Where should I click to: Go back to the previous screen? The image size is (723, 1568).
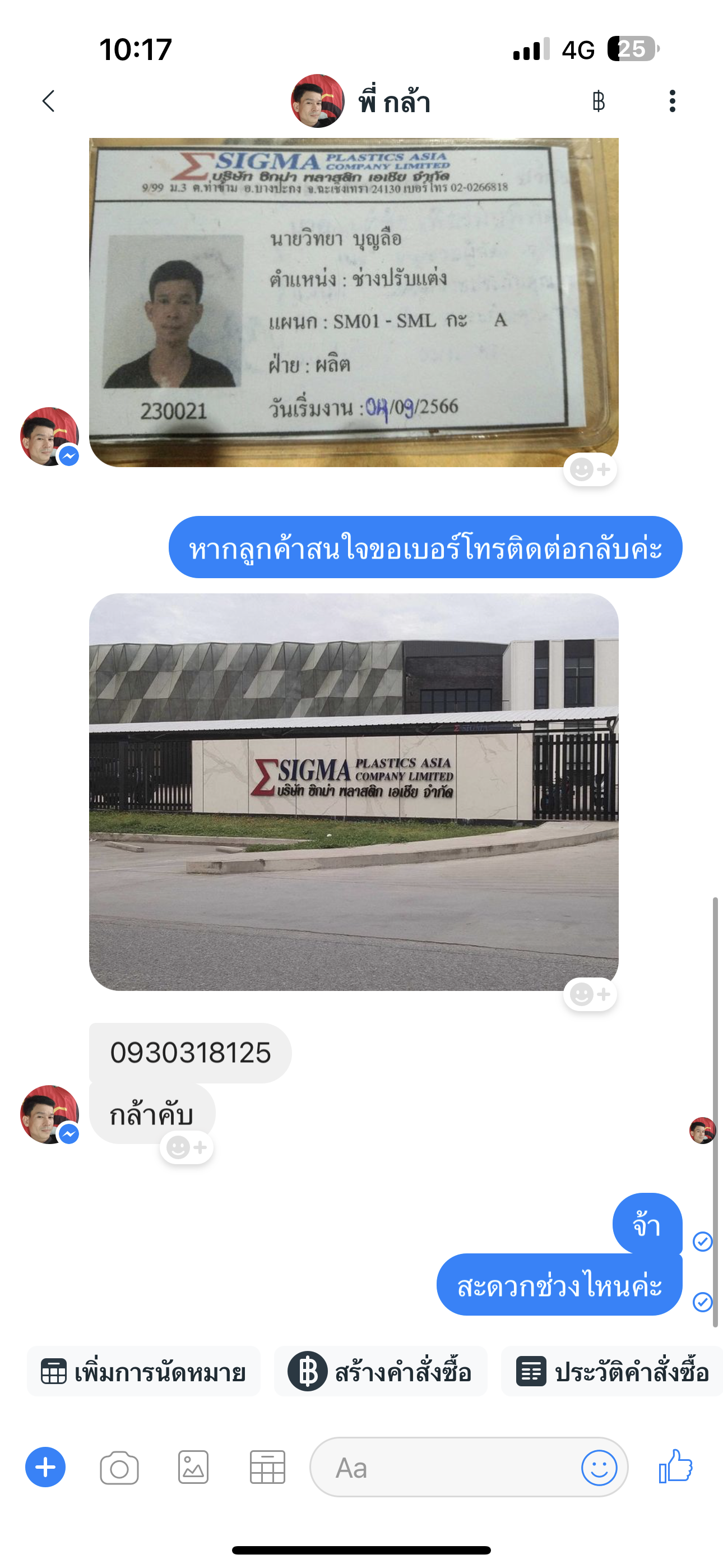pyautogui.click(x=49, y=101)
